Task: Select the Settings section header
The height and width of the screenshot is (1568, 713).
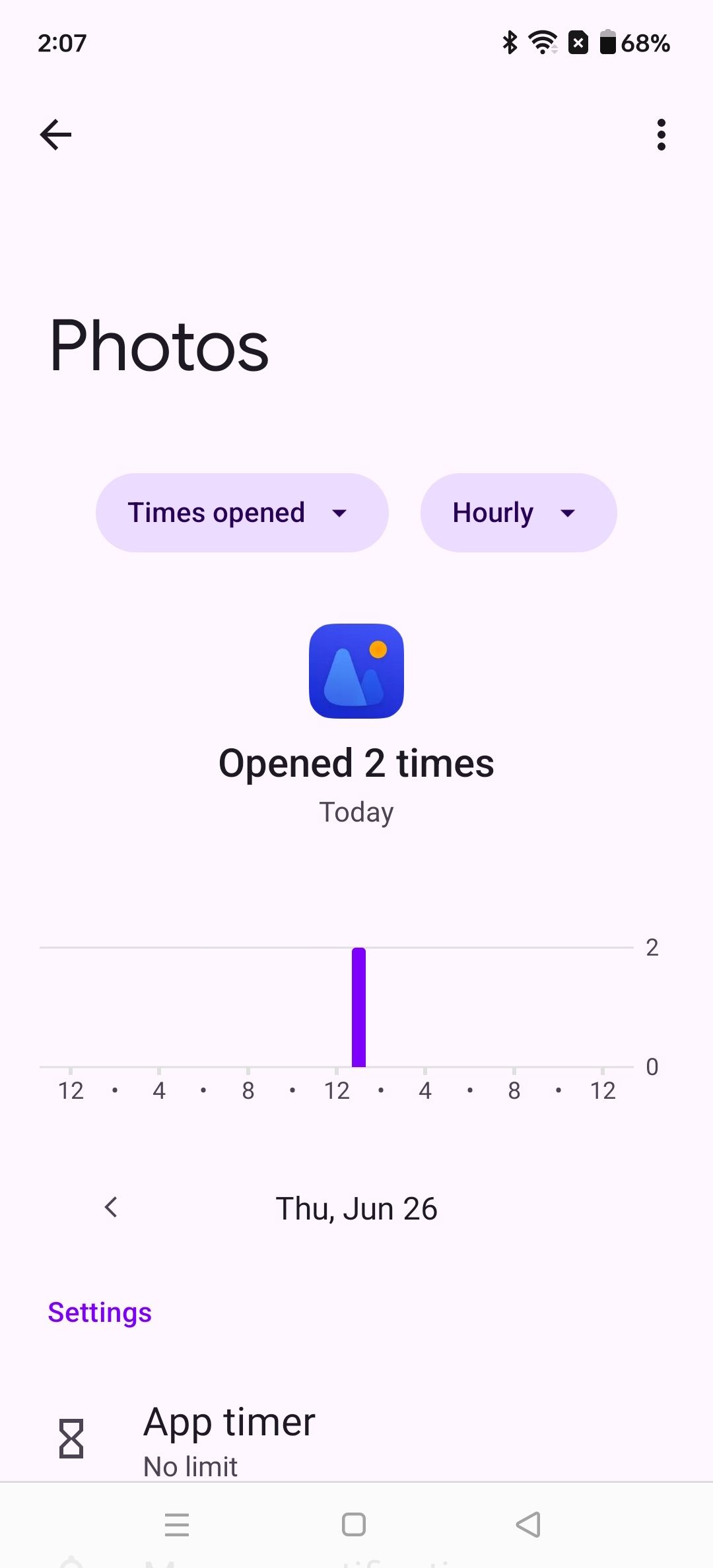Action: 100,1312
